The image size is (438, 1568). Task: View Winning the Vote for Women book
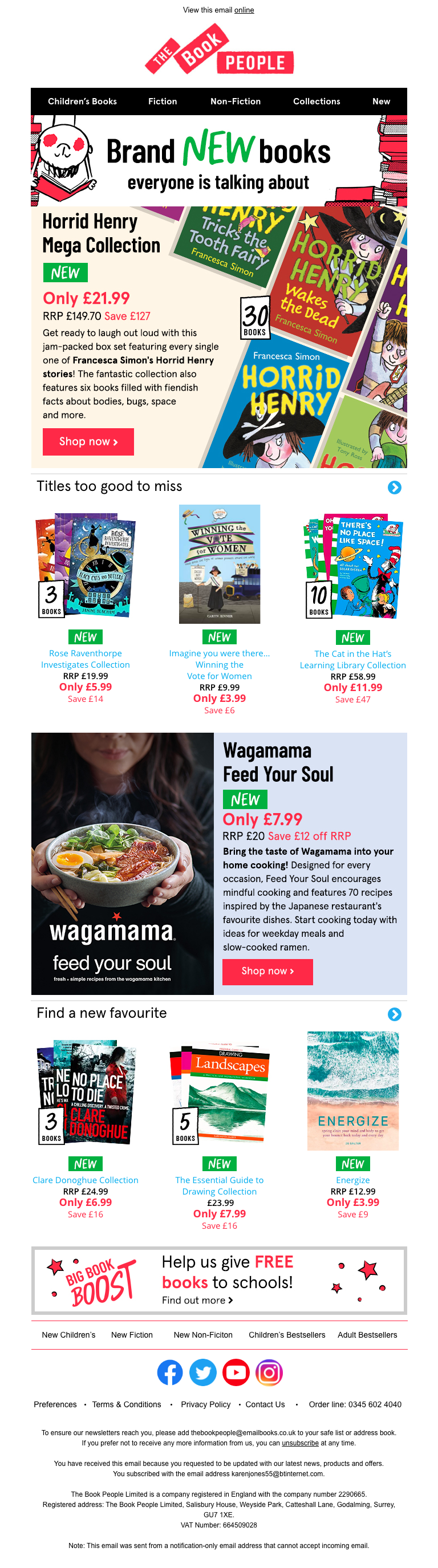(x=220, y=664)
